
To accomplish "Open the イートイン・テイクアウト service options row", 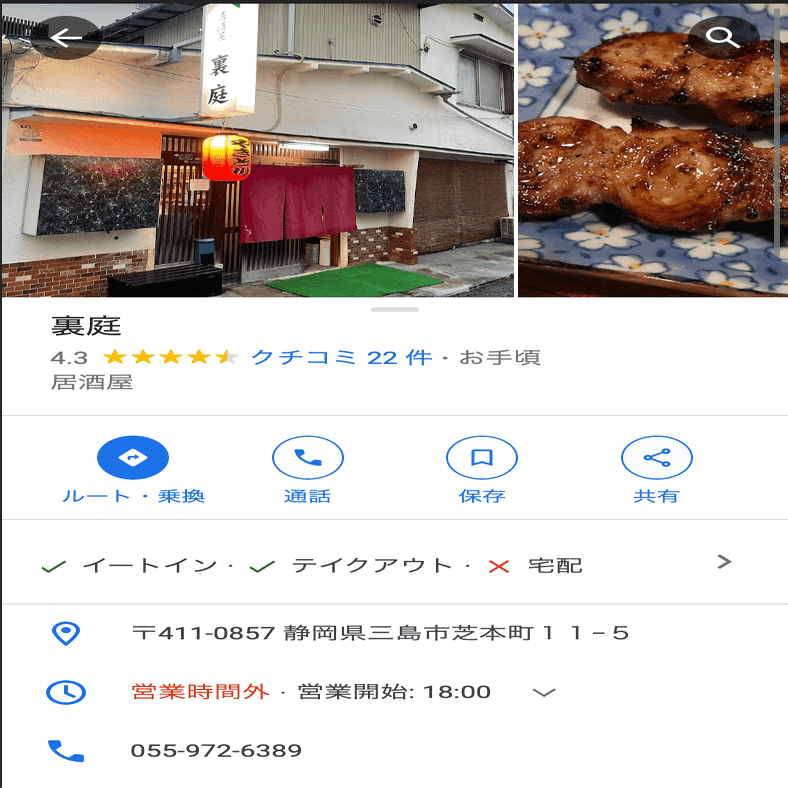I will click(x=390, y=565).
